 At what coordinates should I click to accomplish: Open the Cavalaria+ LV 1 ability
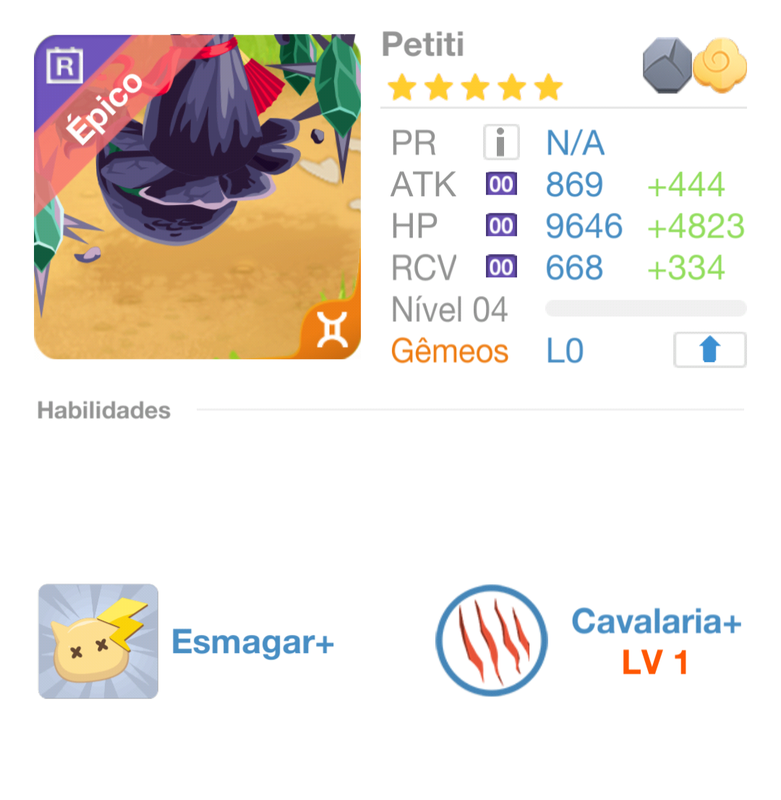(x=492, y=640)
